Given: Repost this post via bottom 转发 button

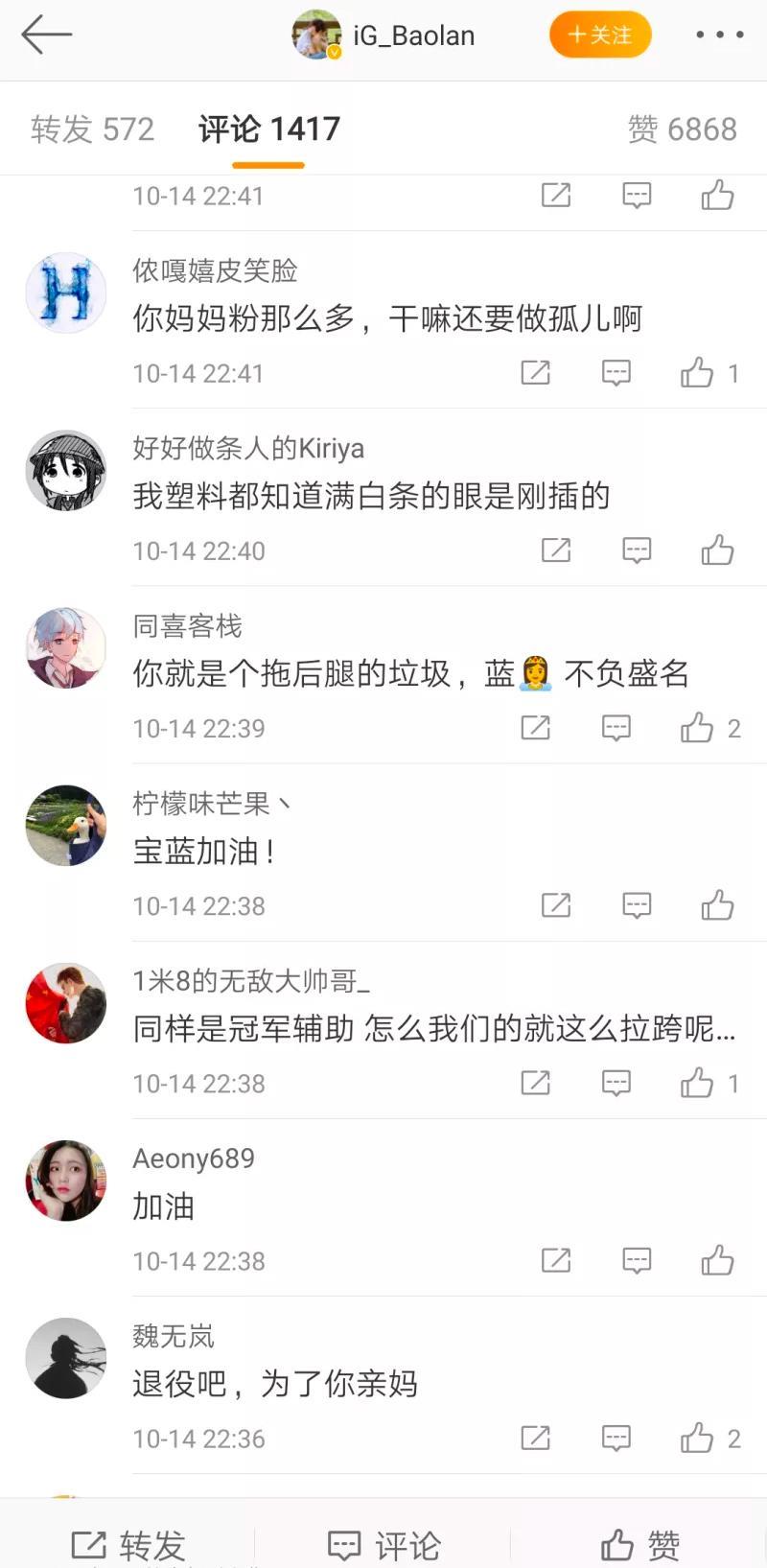Looking at the screenshot, I should pyautogui.click(x=128, y=1544).
